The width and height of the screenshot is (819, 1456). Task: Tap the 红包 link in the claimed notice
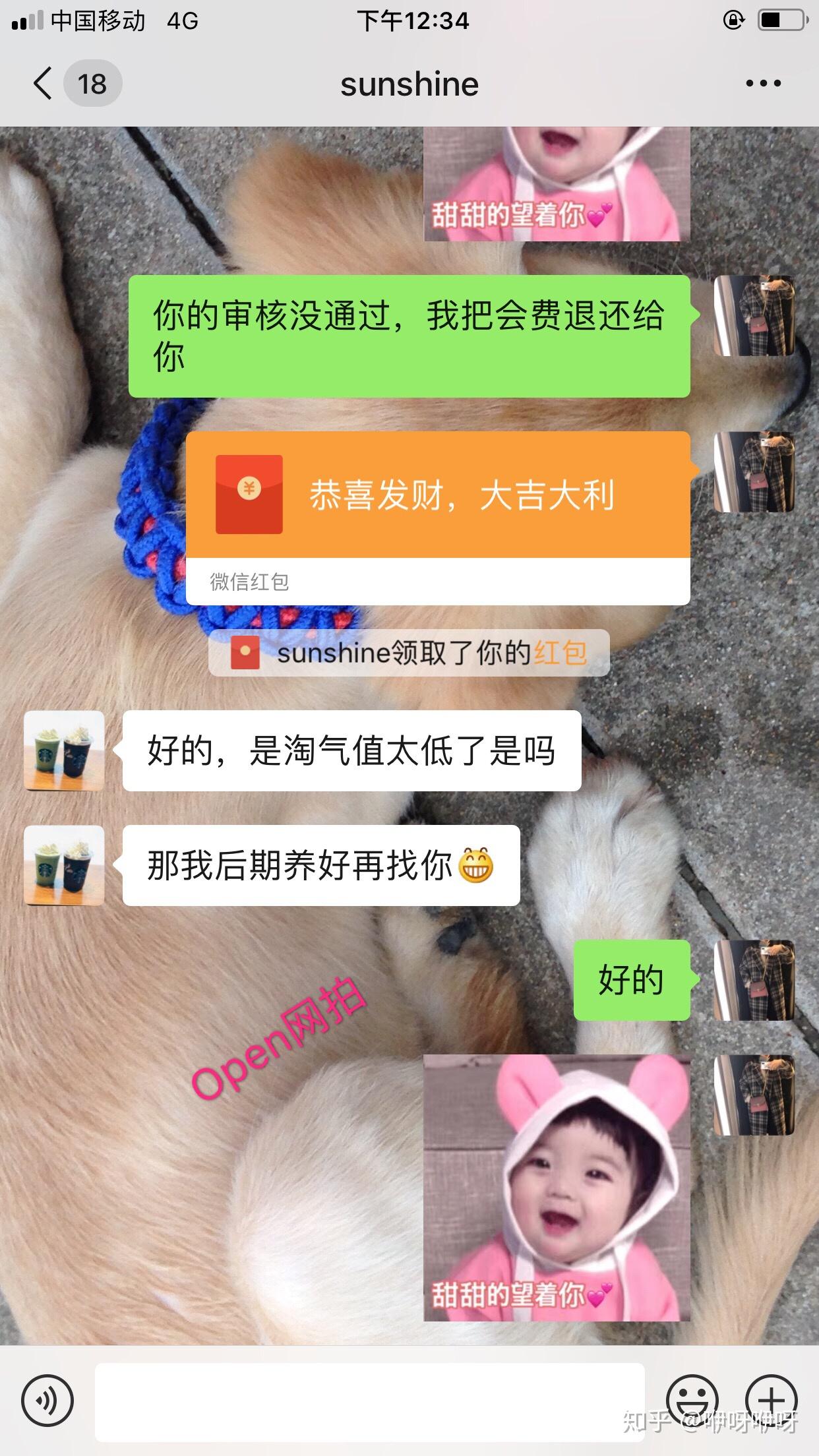point(561,653)
